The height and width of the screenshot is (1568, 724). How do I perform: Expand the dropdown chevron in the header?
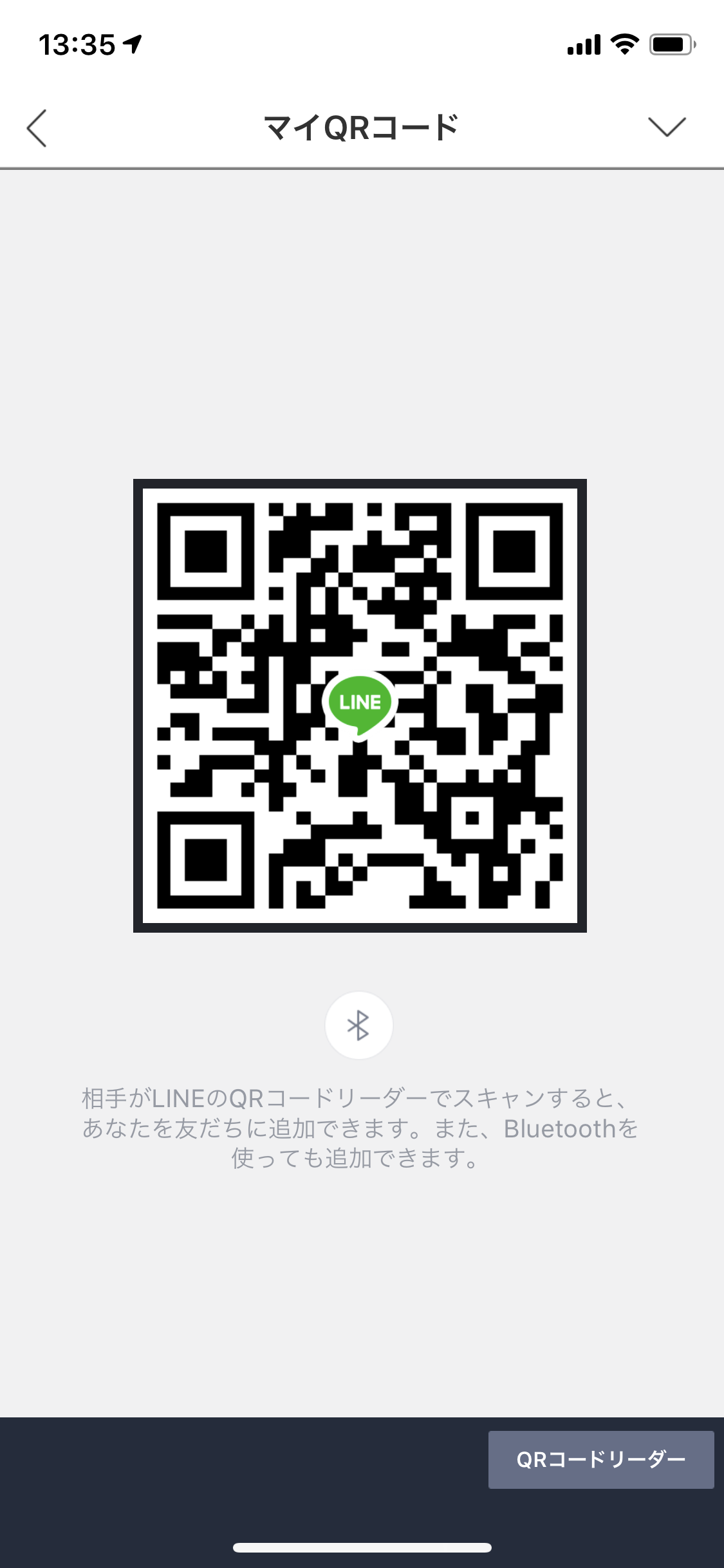tap(667, 127)
